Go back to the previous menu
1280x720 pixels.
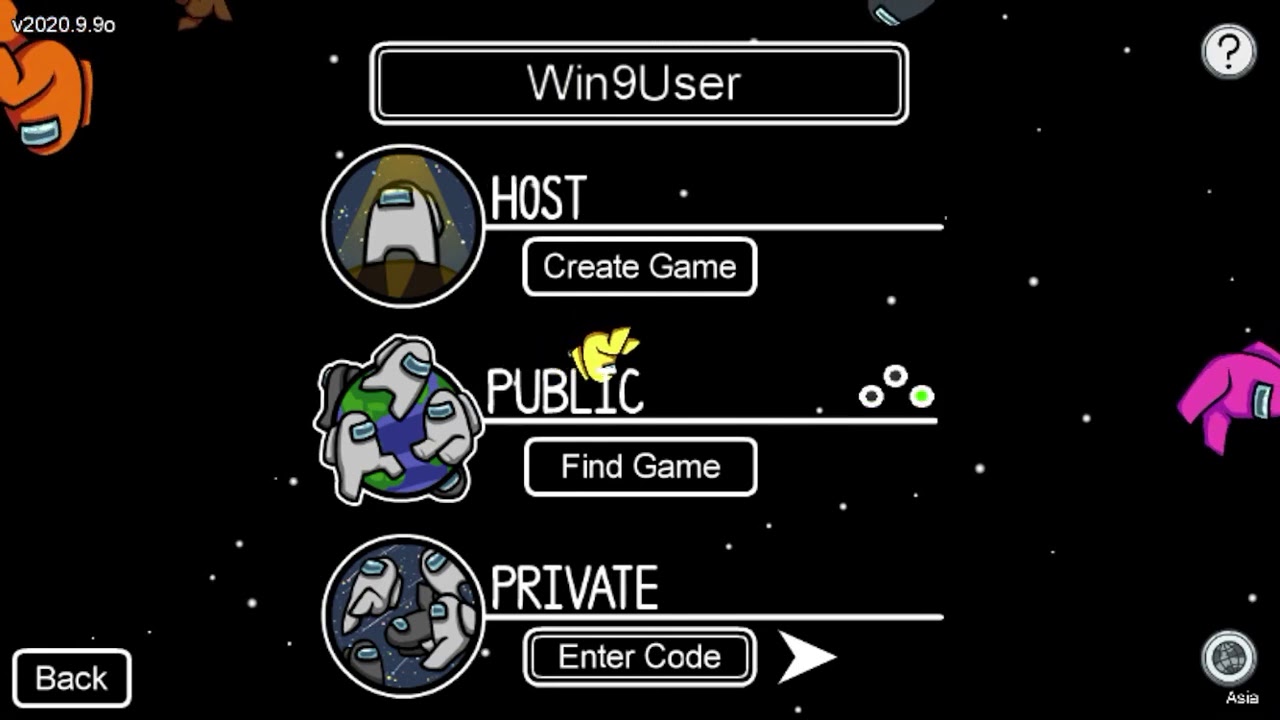click(71, 678)
